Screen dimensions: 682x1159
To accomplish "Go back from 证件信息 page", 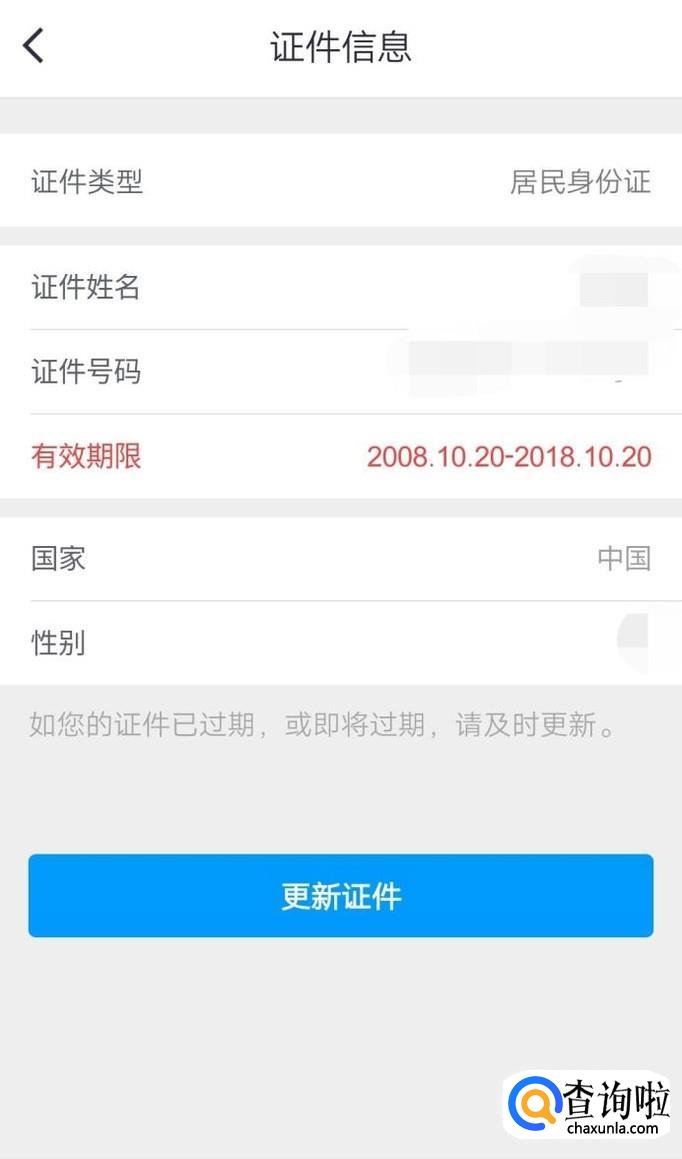I will pos(33,46).
